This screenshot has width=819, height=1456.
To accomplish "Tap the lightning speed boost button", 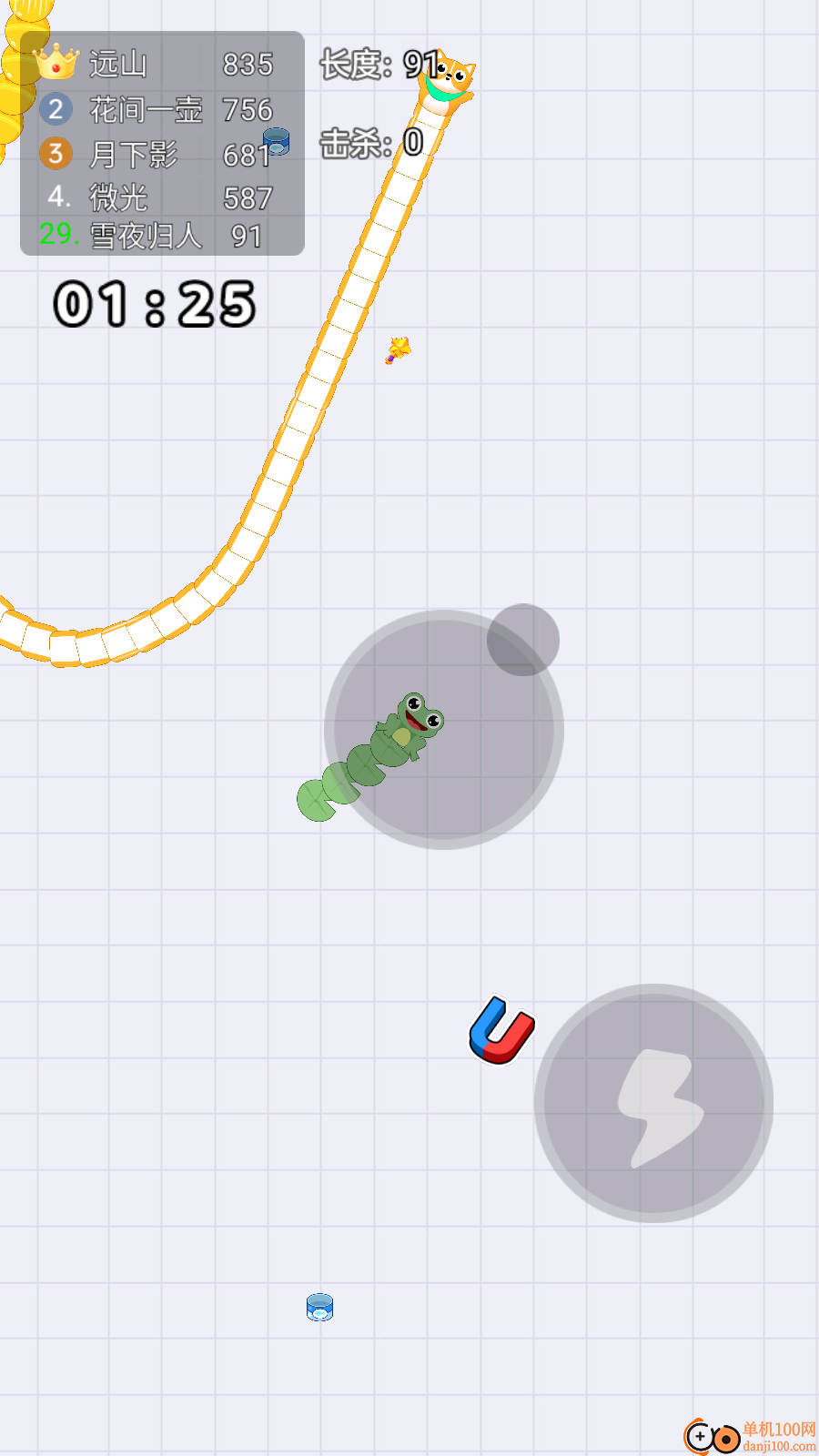I will pyautogui.click(x=653, y=1103).
